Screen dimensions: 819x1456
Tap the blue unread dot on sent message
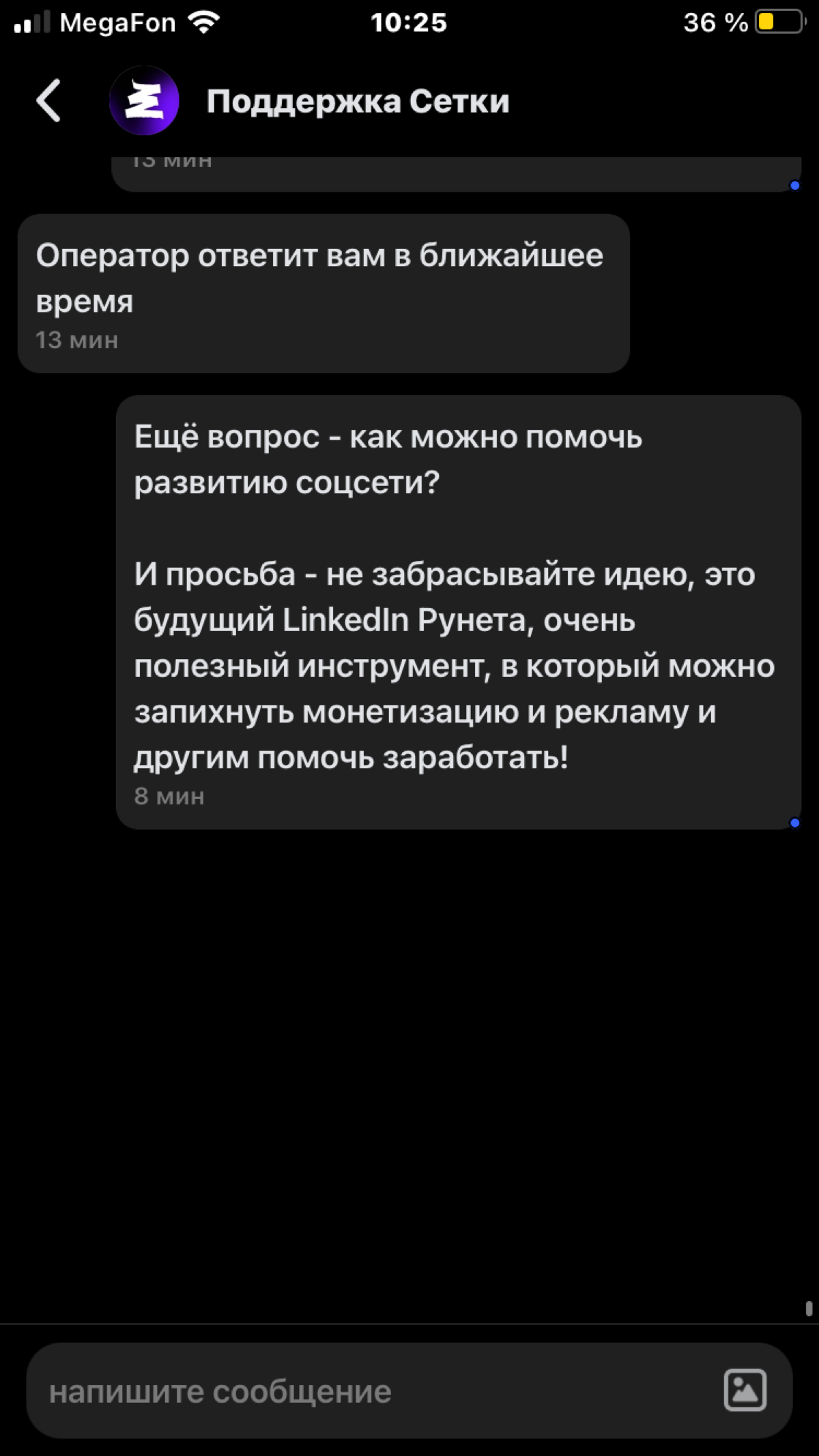coord(794,824)
